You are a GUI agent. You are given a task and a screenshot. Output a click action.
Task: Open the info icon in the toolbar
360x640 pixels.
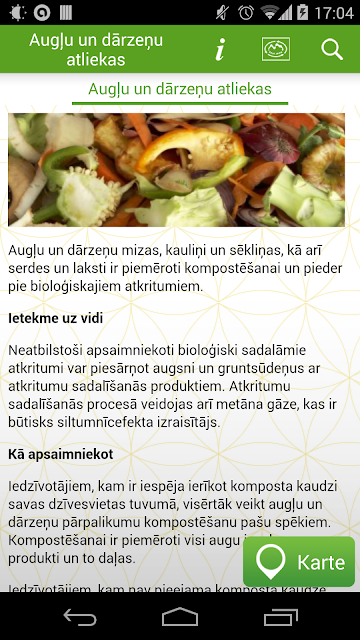pos(220,49)
